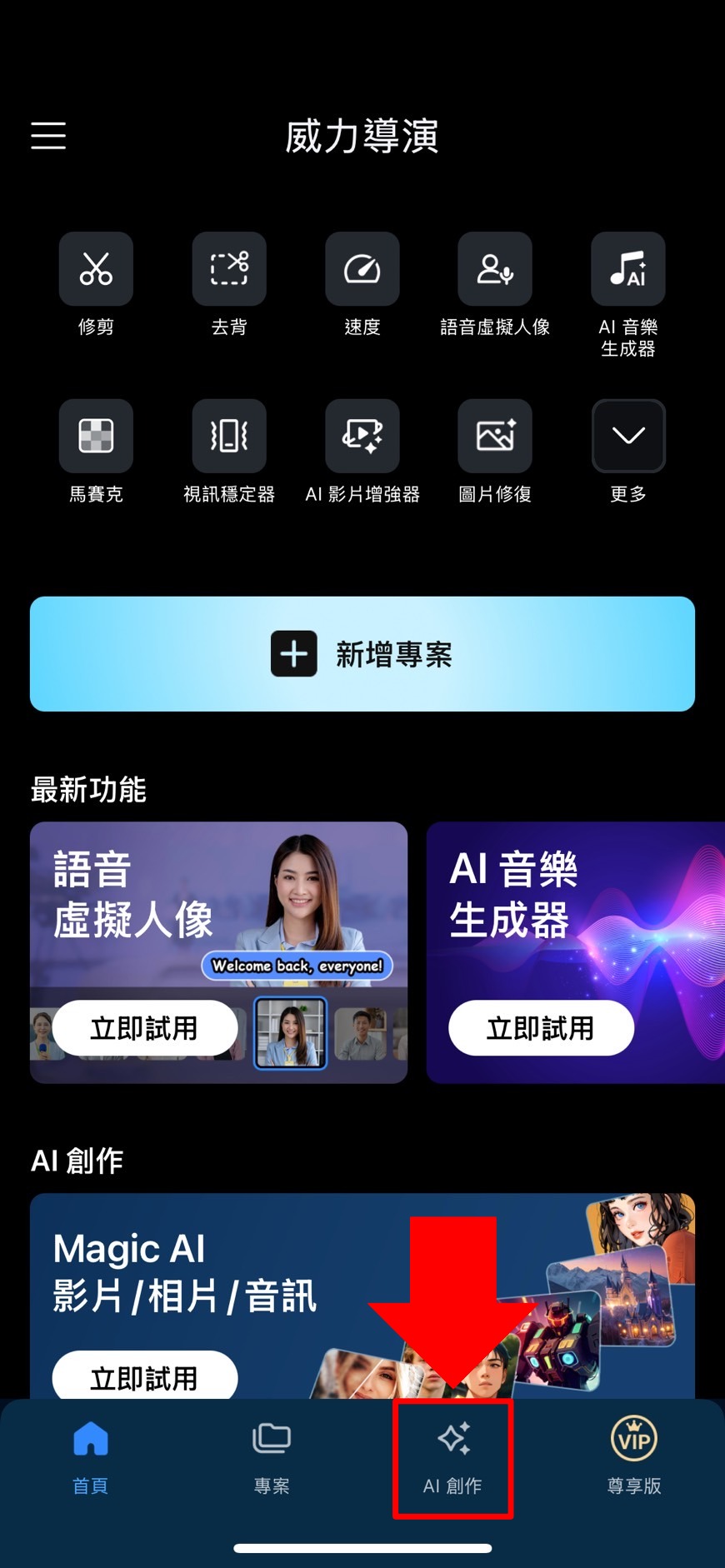Viewport: 725px width, 1568px height.
Task: Try 語音虛擬人像 via 立即試用 button
Action: point(144,1027)
